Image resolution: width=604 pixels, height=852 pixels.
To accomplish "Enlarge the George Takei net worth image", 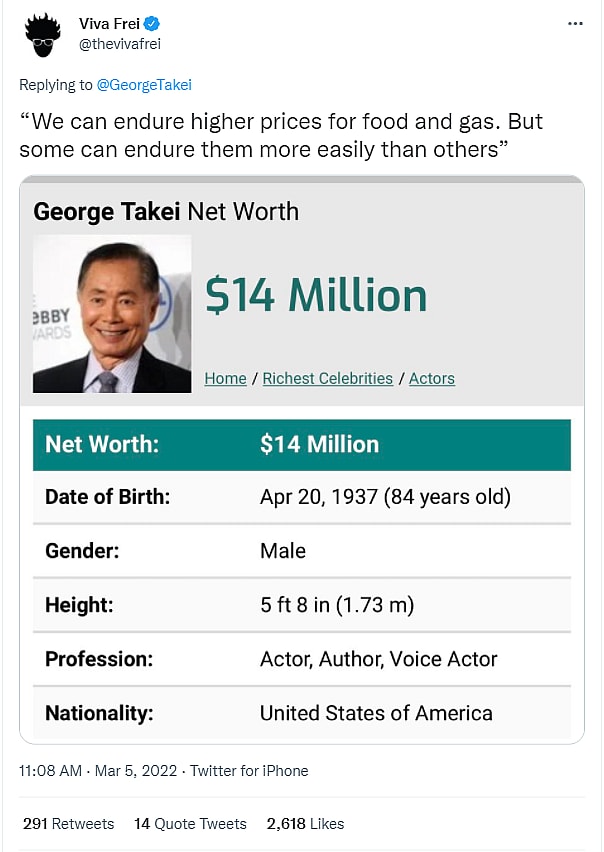I will (x=302, y=460).
